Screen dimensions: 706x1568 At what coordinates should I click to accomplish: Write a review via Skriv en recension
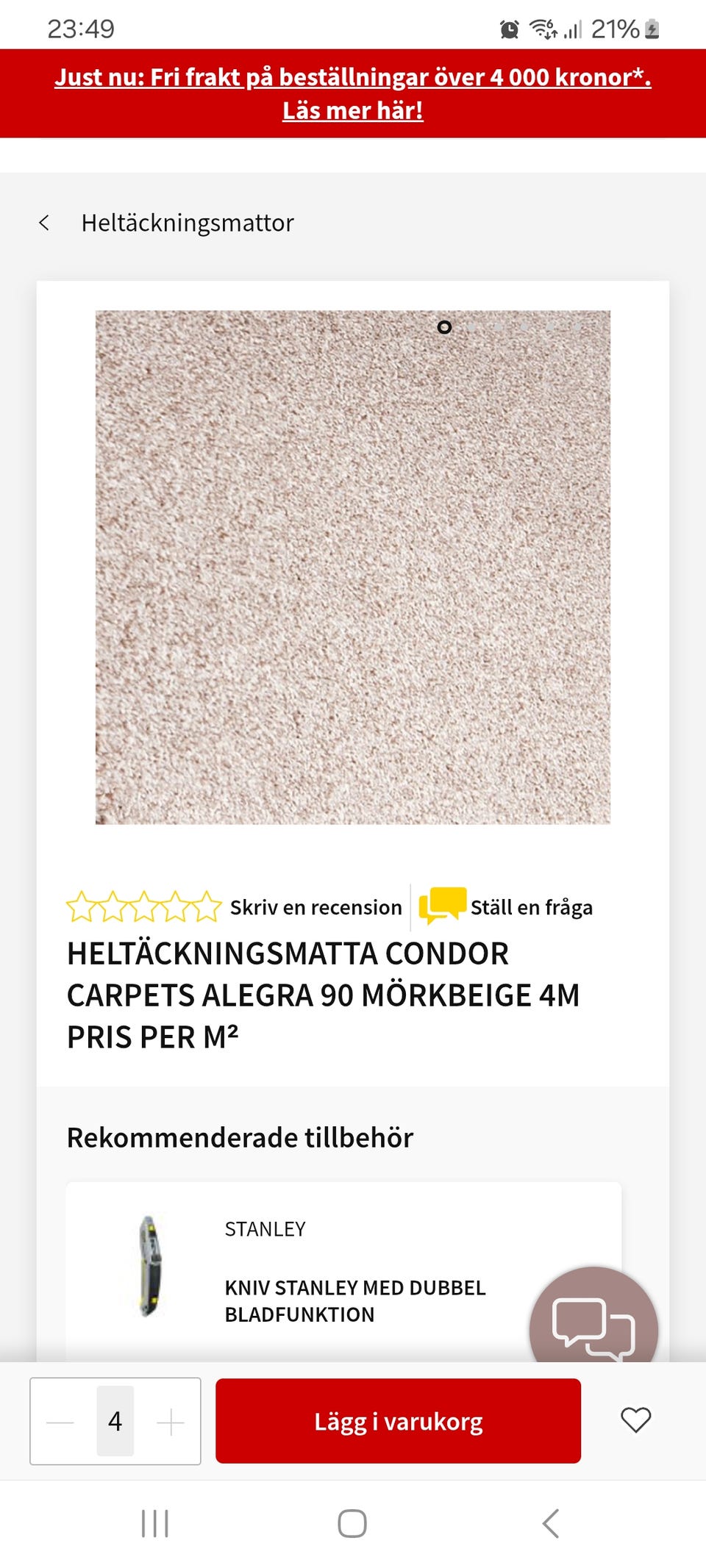click(x=315, y=907)
